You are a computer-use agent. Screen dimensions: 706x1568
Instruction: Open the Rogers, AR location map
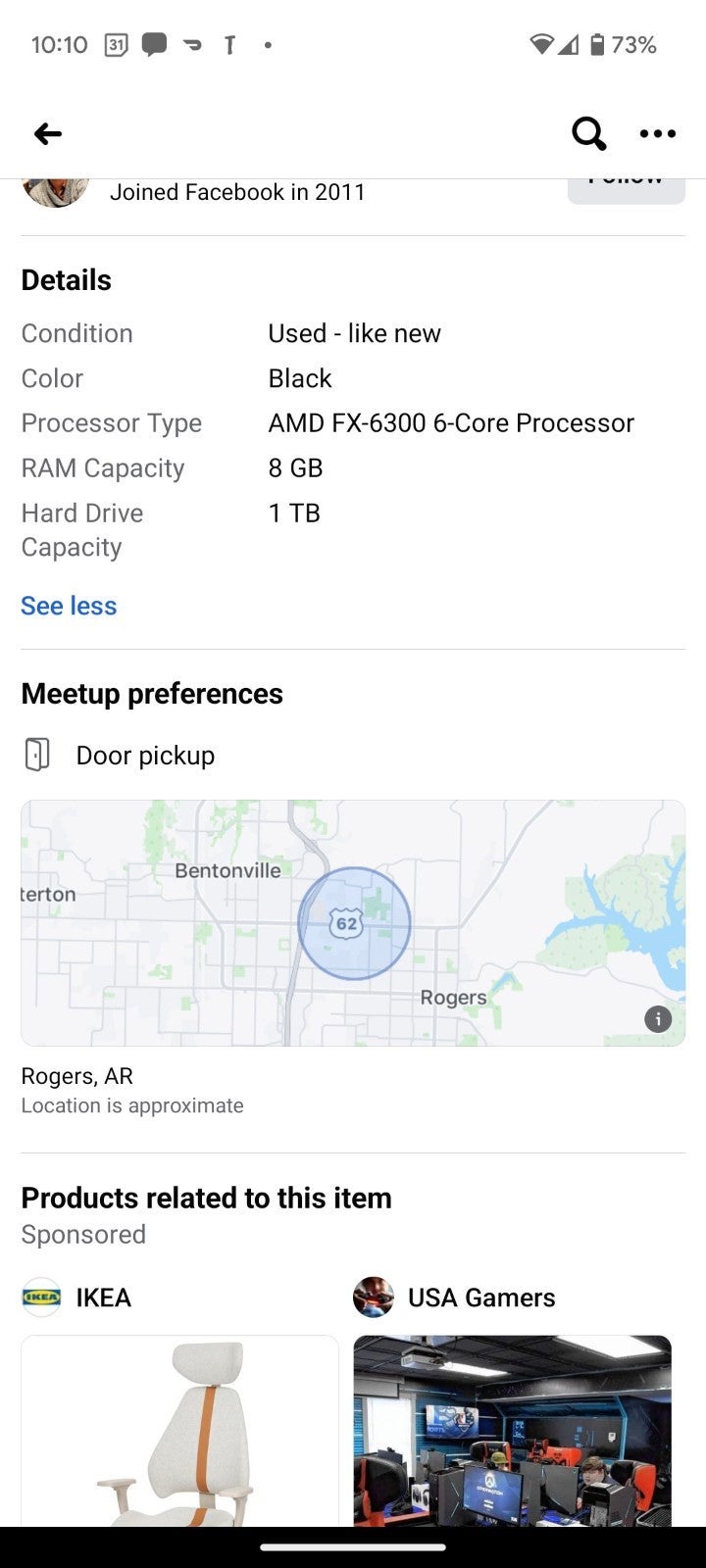353,923
